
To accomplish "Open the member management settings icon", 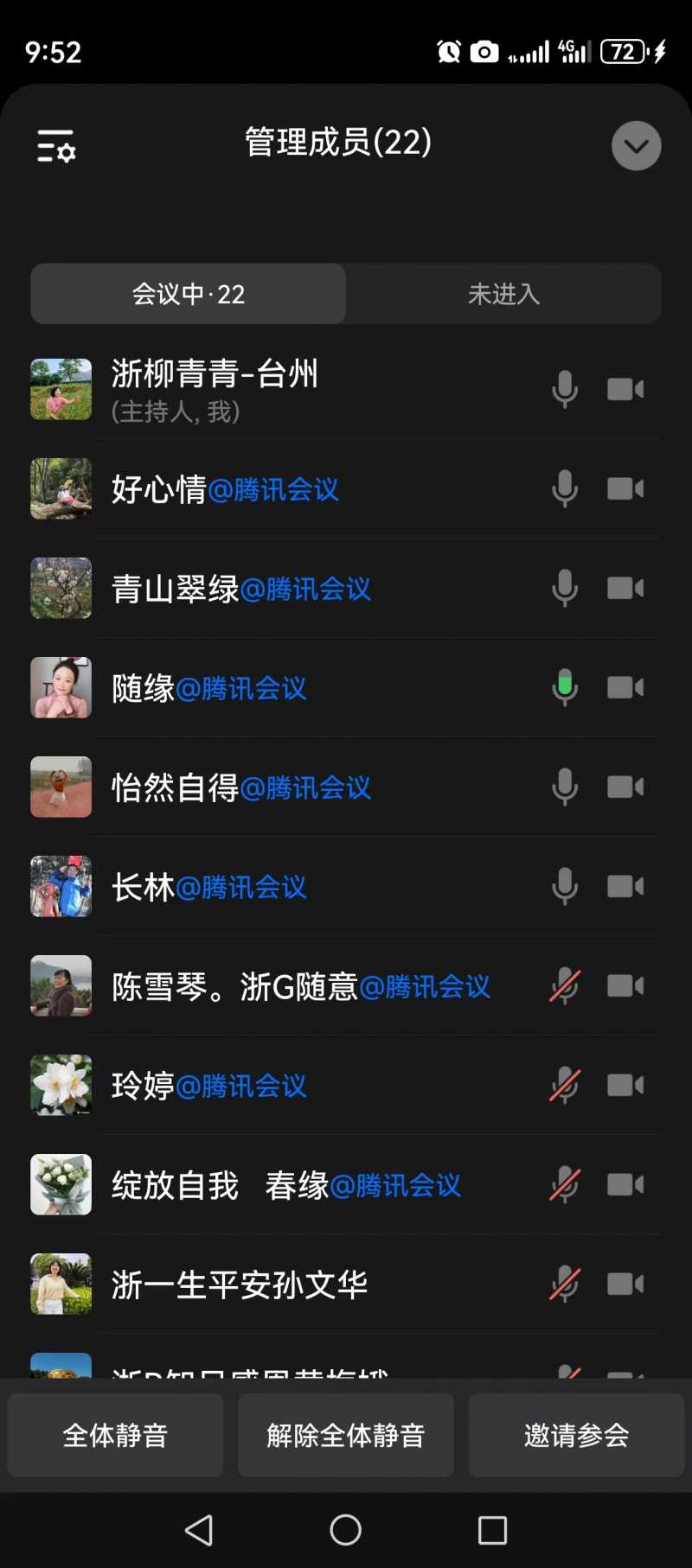I will point(56,147).
